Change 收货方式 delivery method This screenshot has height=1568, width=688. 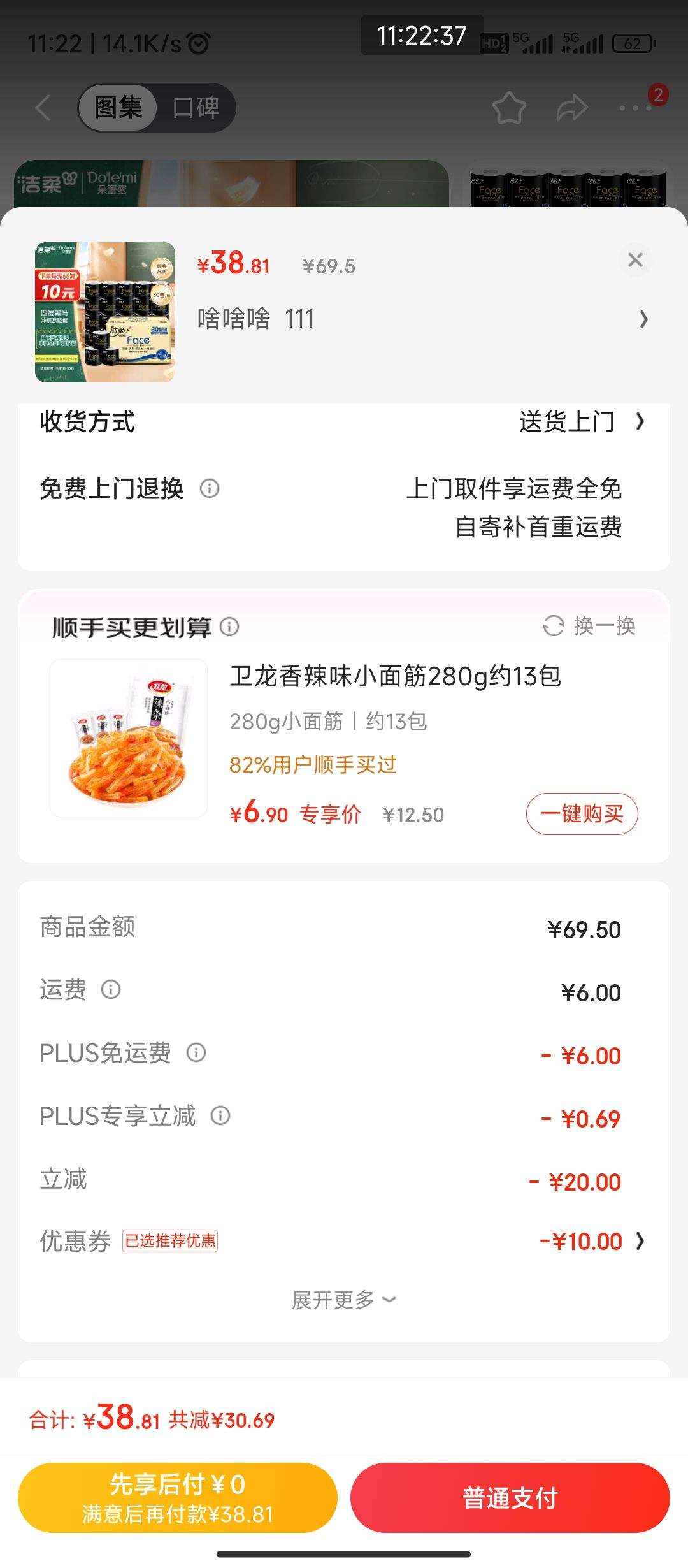(581, 422)
